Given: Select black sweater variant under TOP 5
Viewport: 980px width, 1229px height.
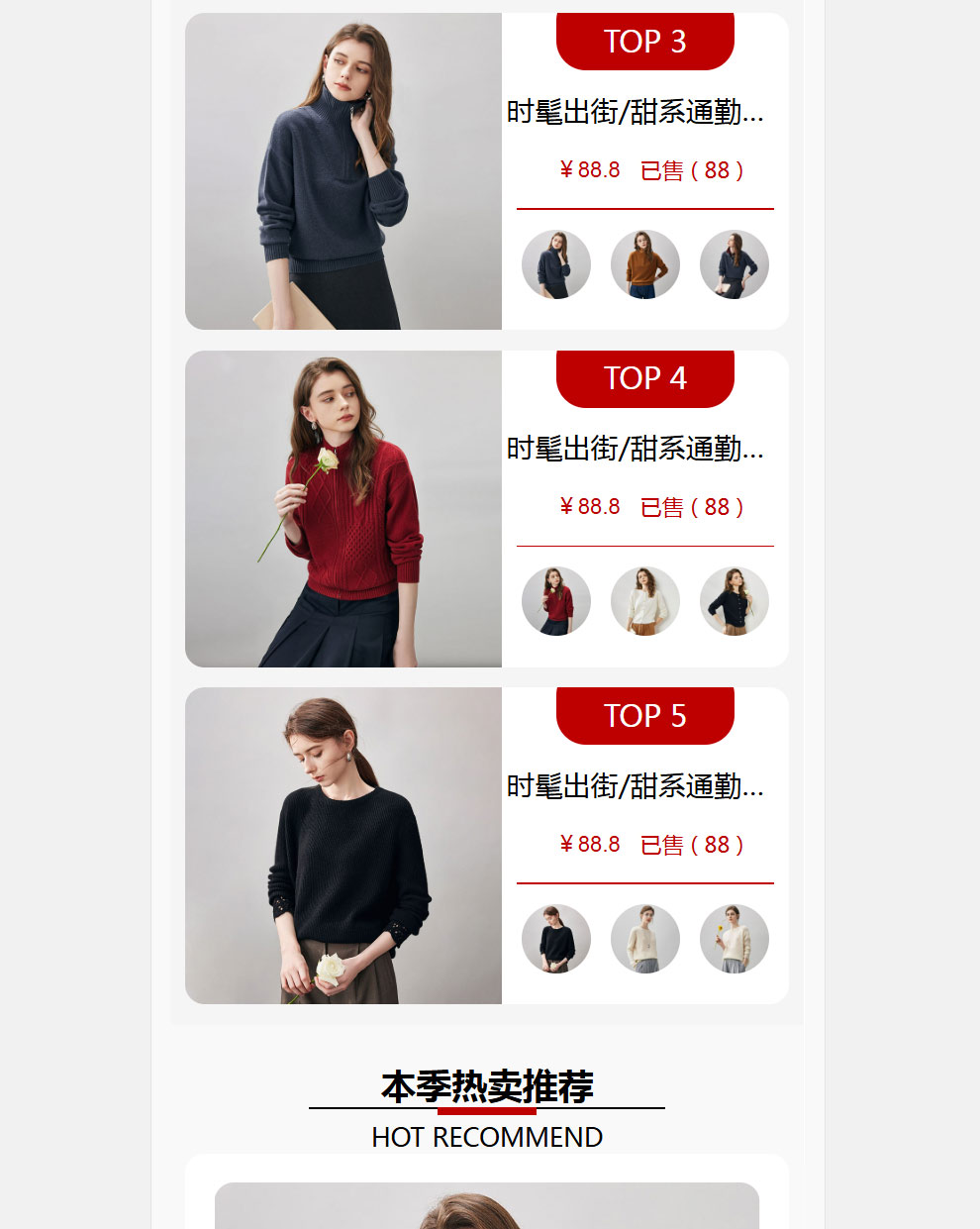Looking at the screenshot, I should [556, 939].
